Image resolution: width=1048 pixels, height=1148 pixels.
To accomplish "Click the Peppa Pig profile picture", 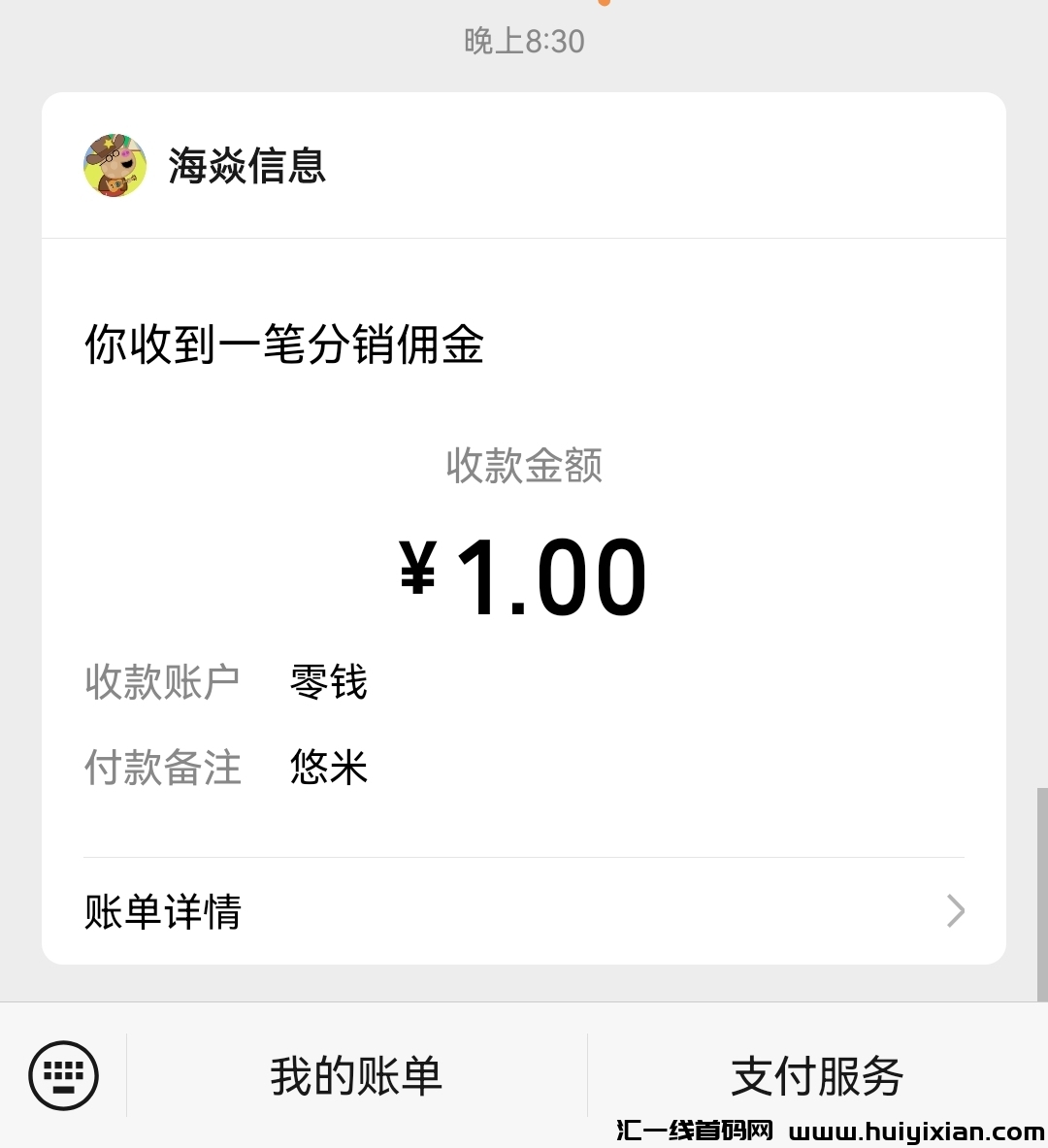I will coord(114,165).
